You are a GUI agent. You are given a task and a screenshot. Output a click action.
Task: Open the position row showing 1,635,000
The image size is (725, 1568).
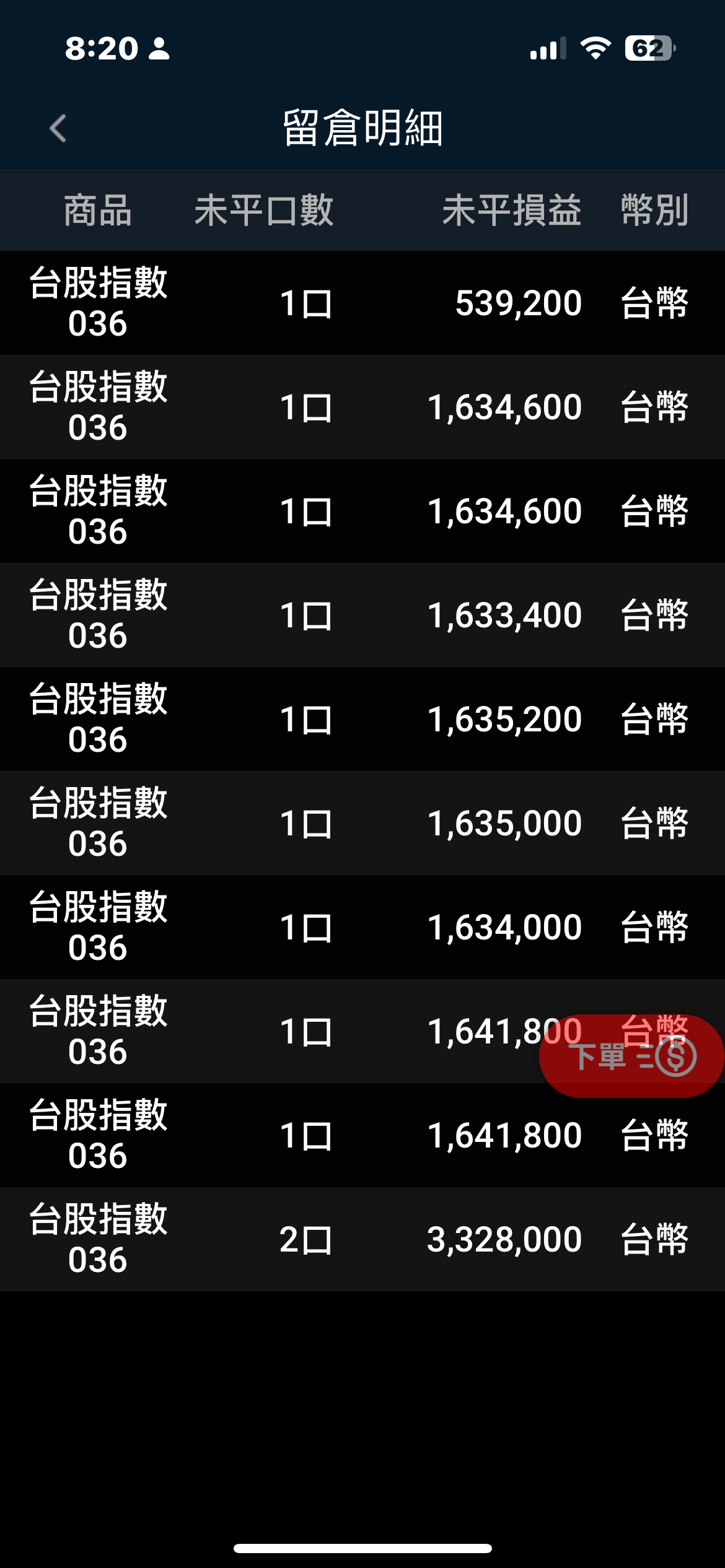click(x=362, y=823)
